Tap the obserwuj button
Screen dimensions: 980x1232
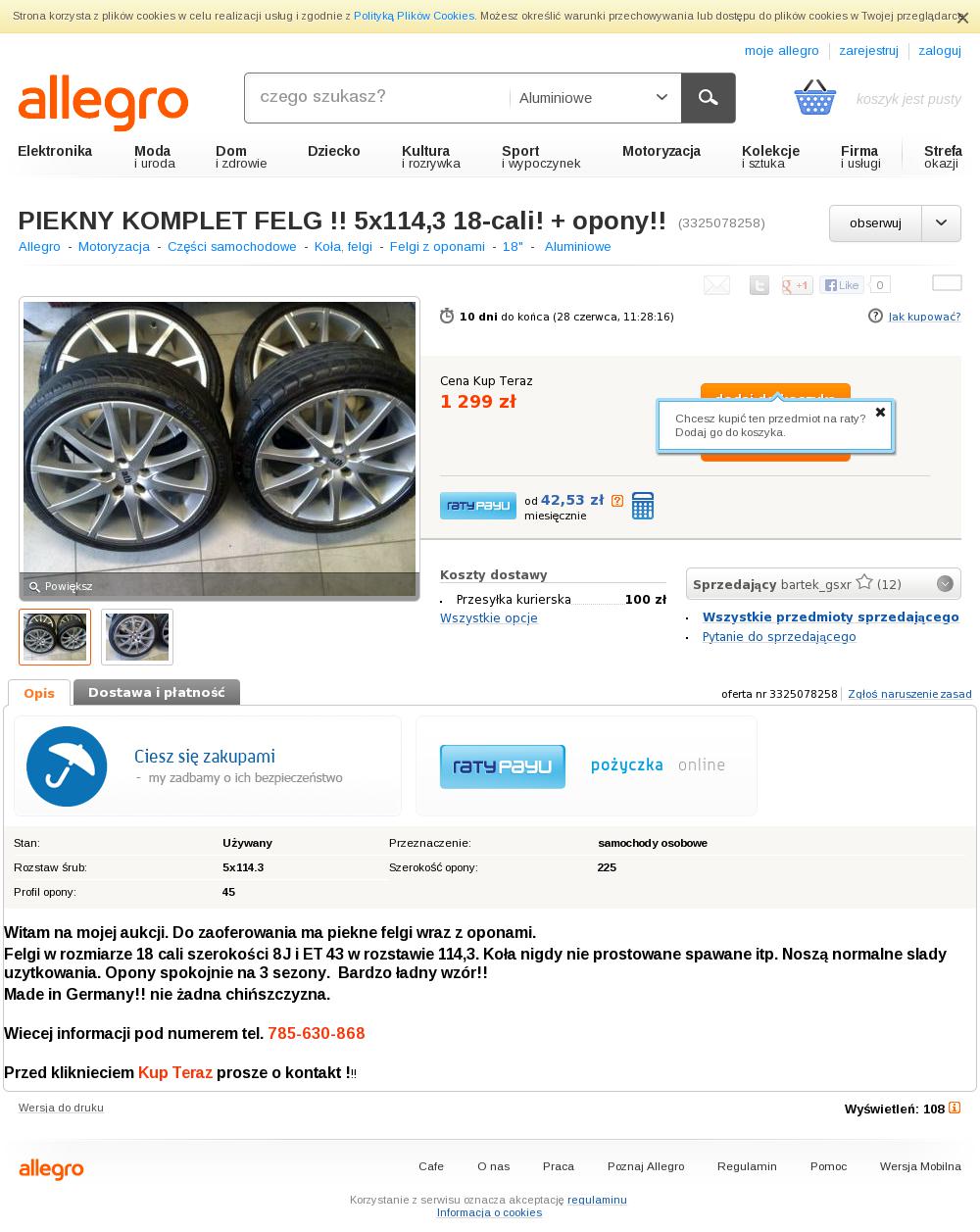(x=875, y=223)
